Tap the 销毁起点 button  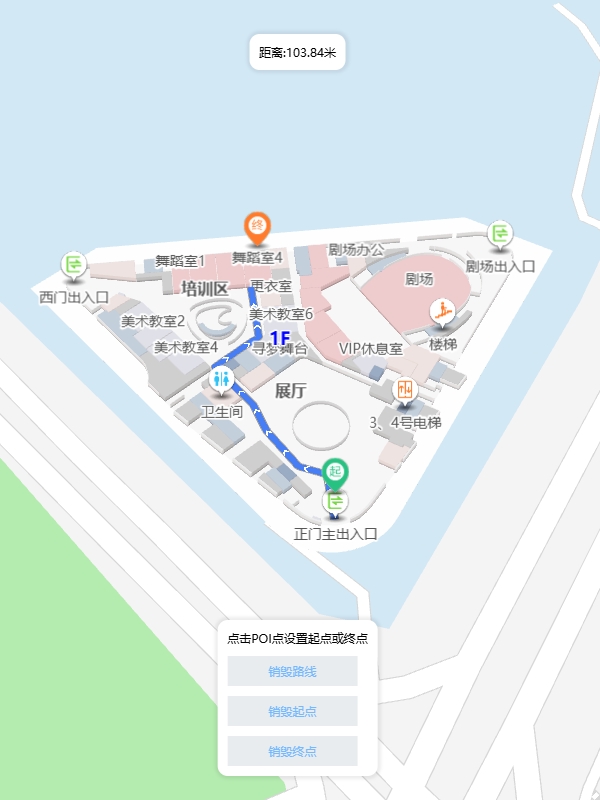coord(292,711)
